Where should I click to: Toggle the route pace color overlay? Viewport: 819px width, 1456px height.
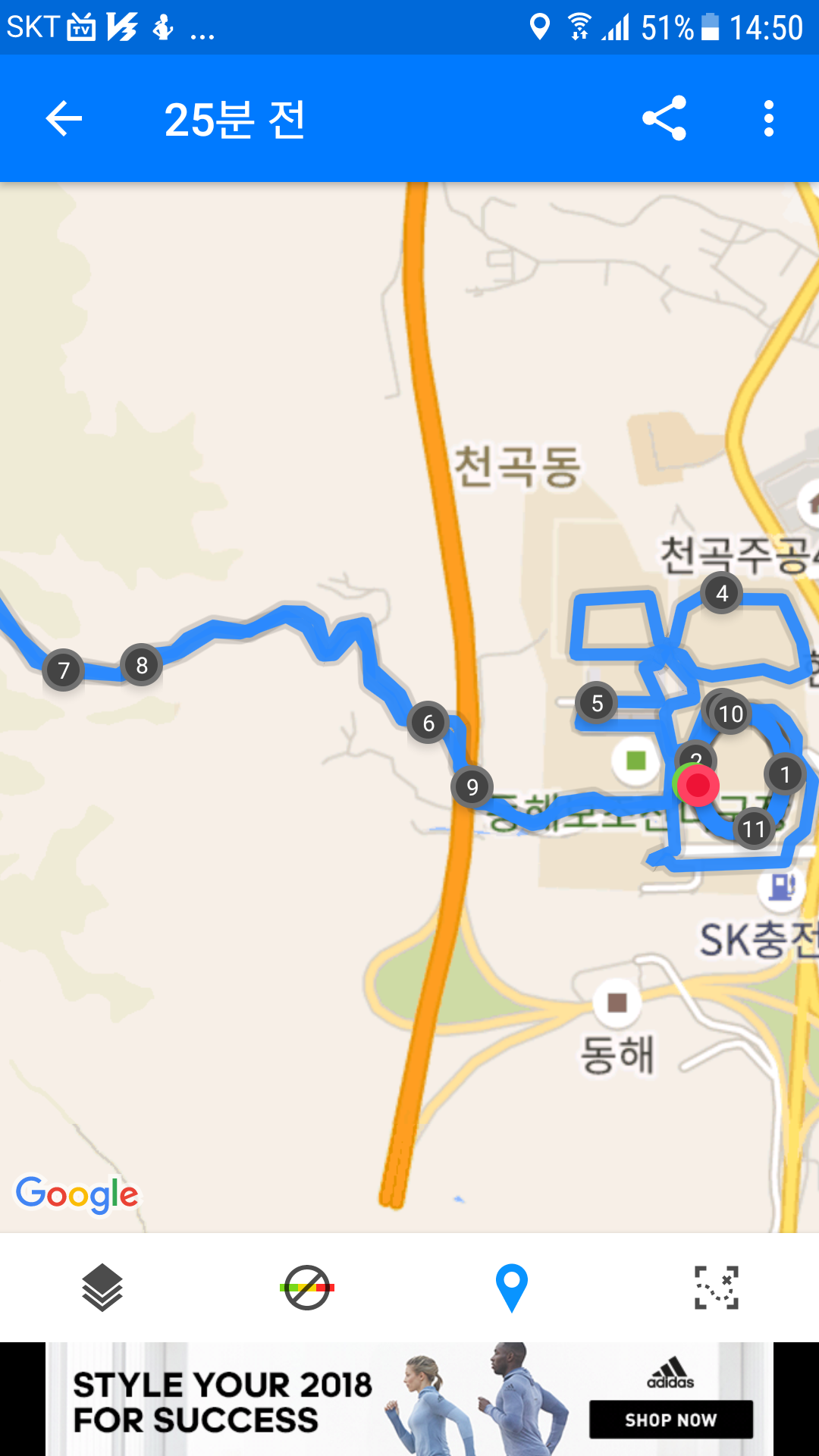click(307, 1288)
